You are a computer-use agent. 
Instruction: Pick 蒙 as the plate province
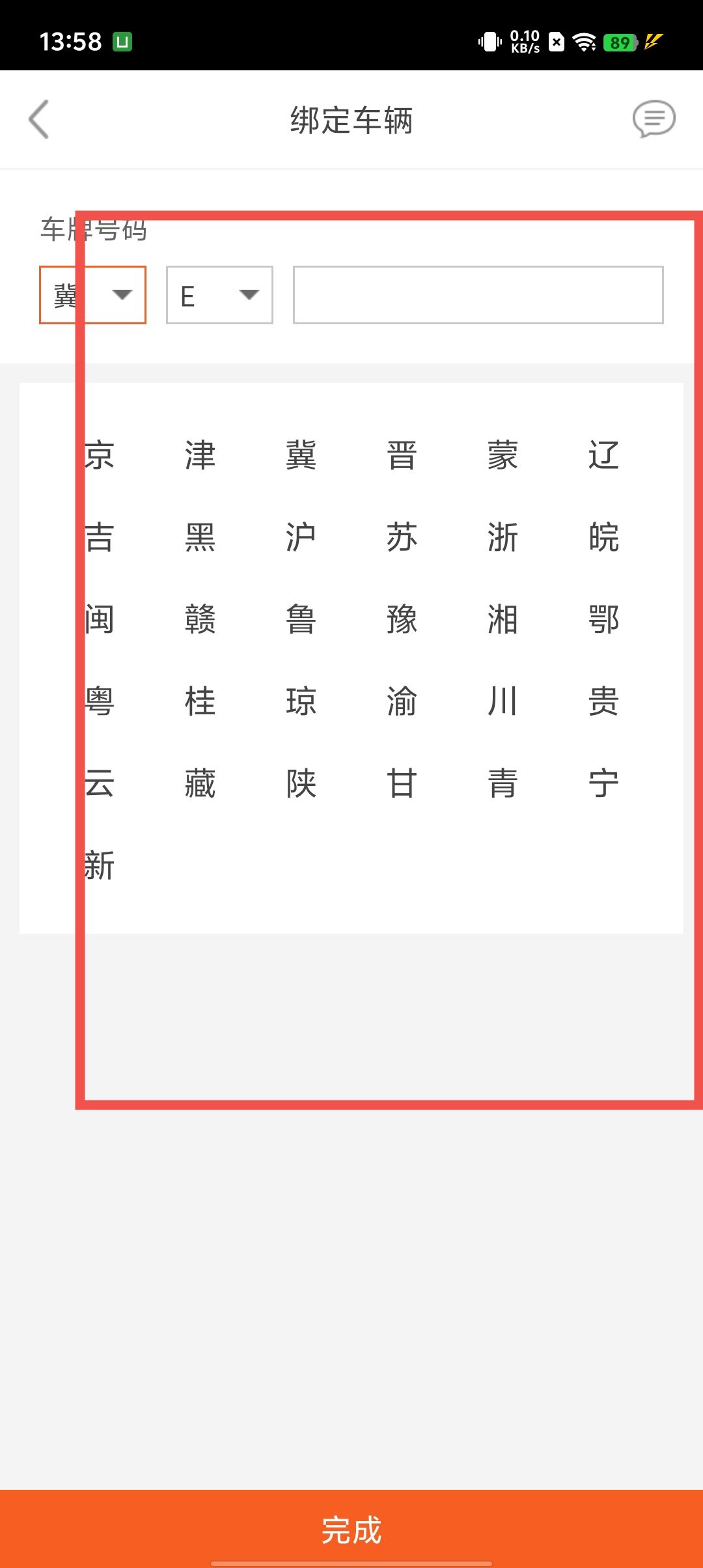coord(503,455)
